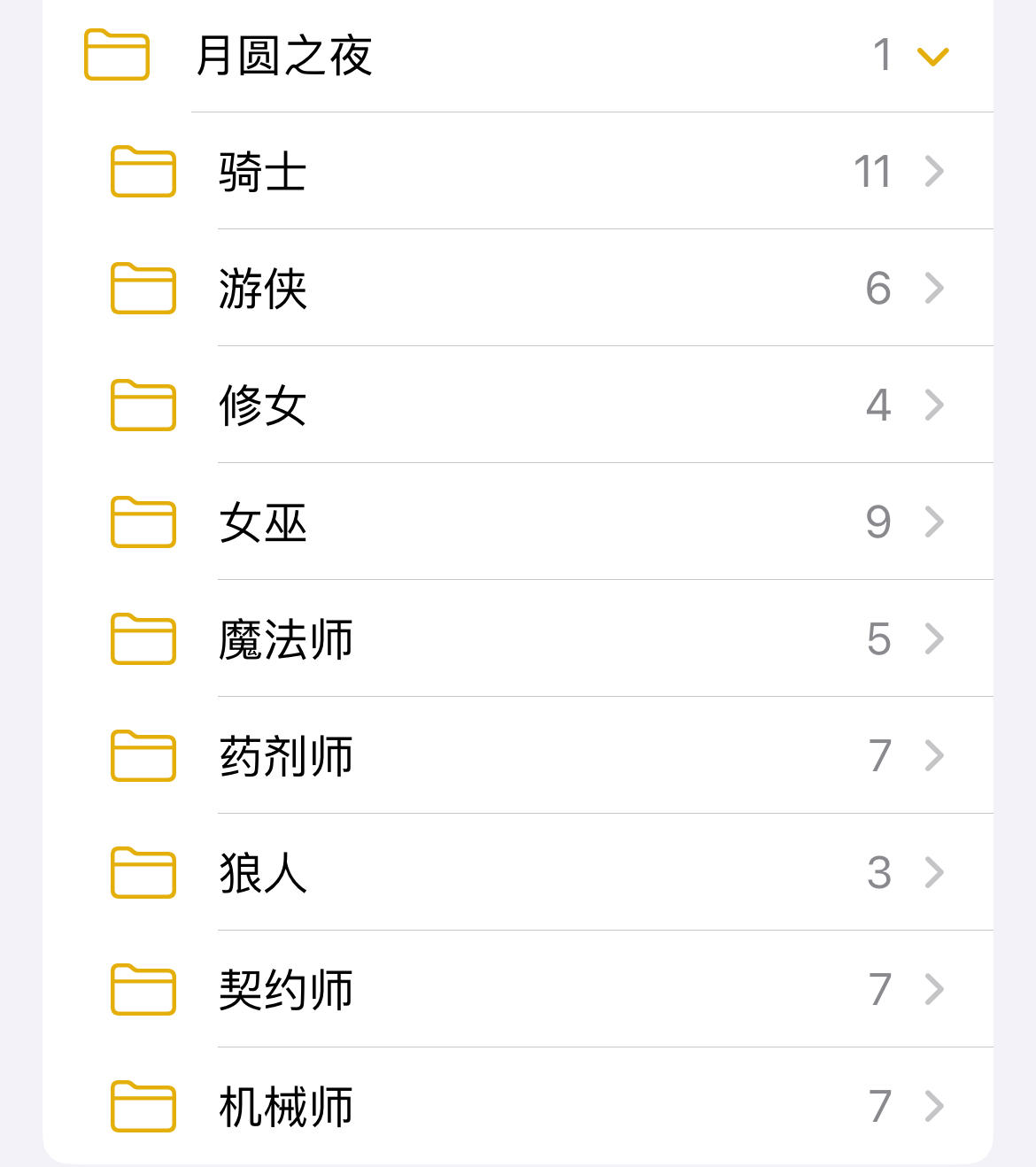Image resolution: width=1036 pixels, height=1167 pixels.
Task: Go to the 狼人 folder
Action: pyautogui.click(x=263, y=873)
